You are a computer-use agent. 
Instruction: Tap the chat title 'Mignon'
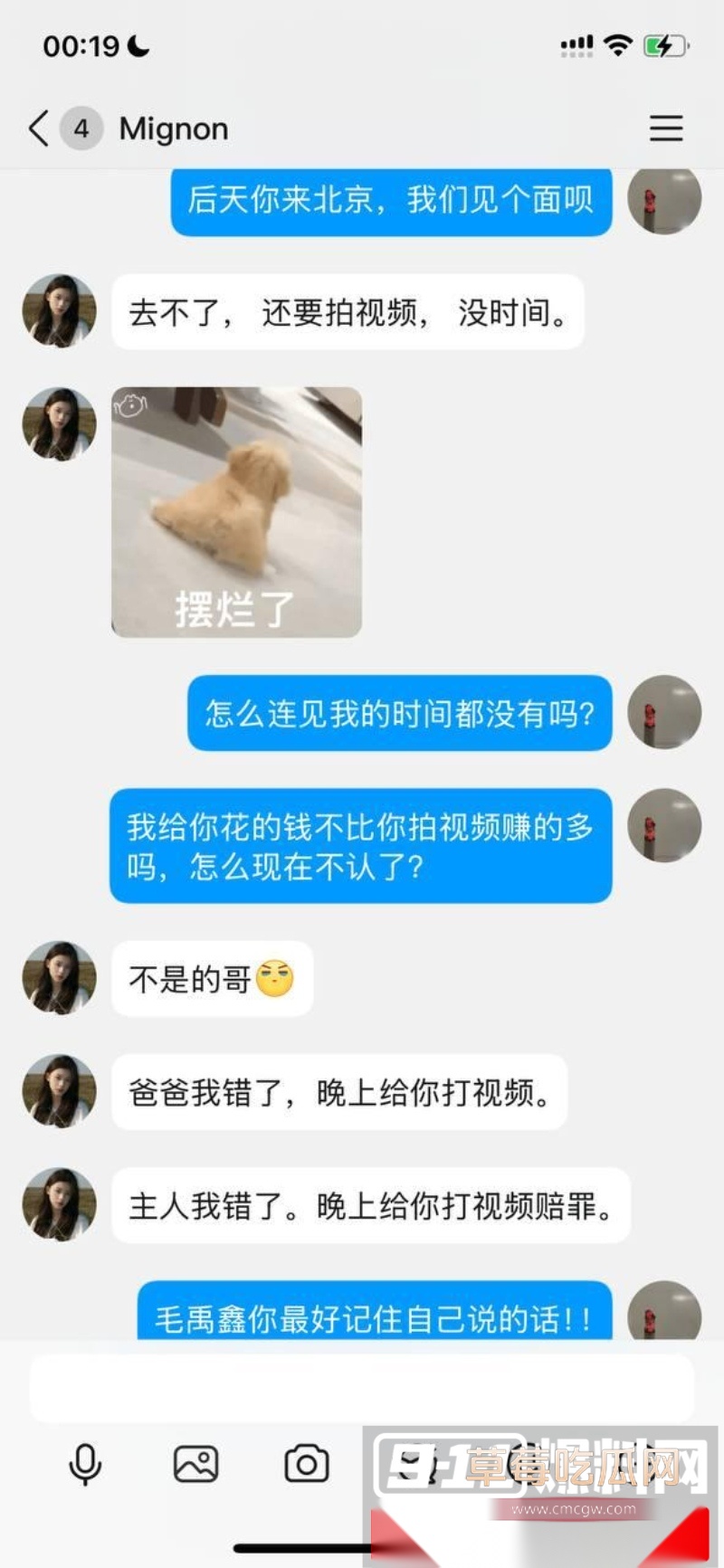(173, 128)
